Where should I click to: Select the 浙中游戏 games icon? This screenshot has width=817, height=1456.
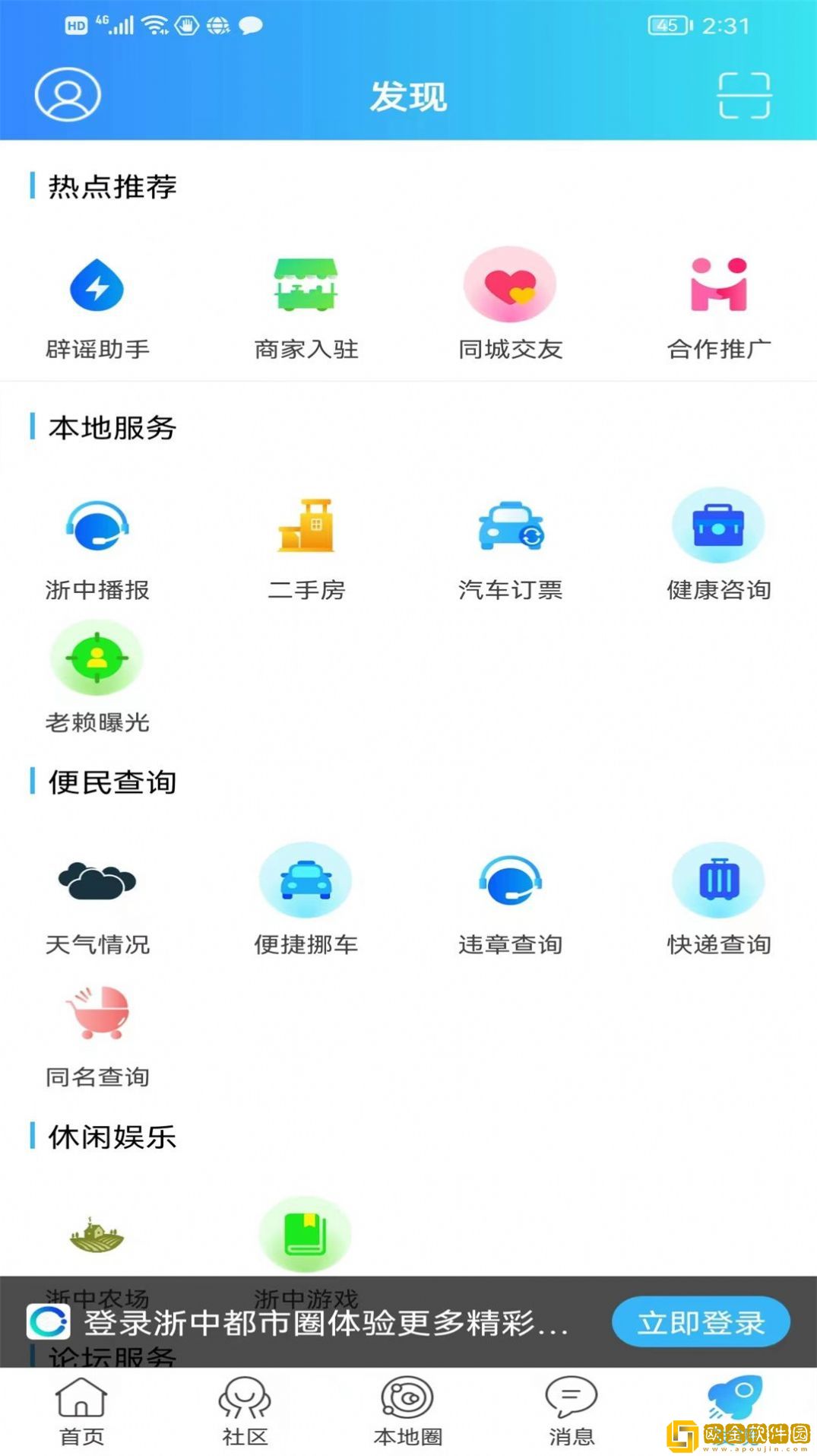[x=305, y=1234]
